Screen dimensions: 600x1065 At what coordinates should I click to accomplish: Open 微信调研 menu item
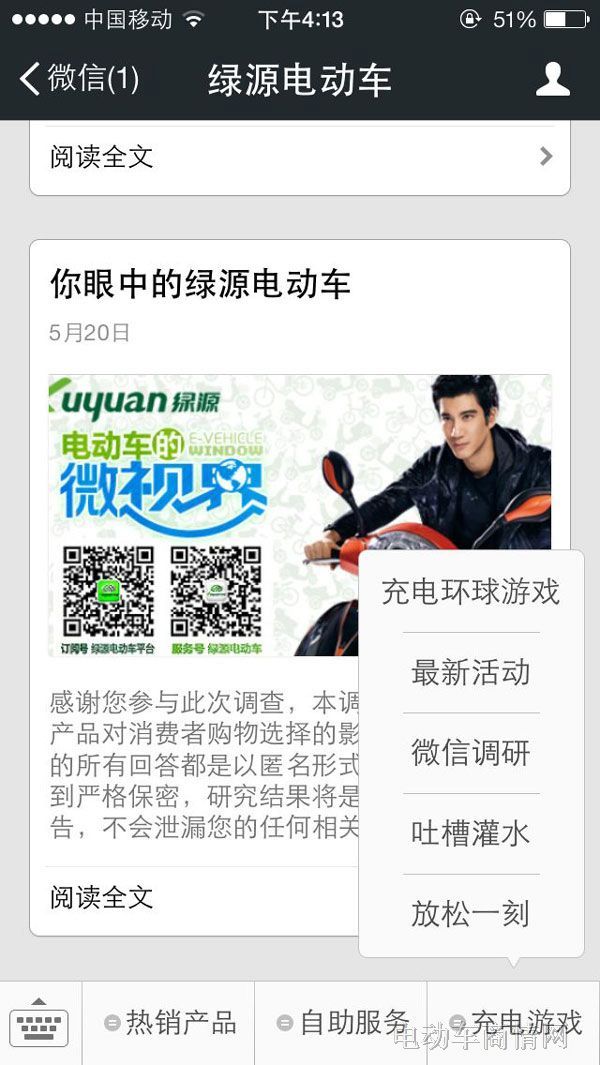[470, 753]
